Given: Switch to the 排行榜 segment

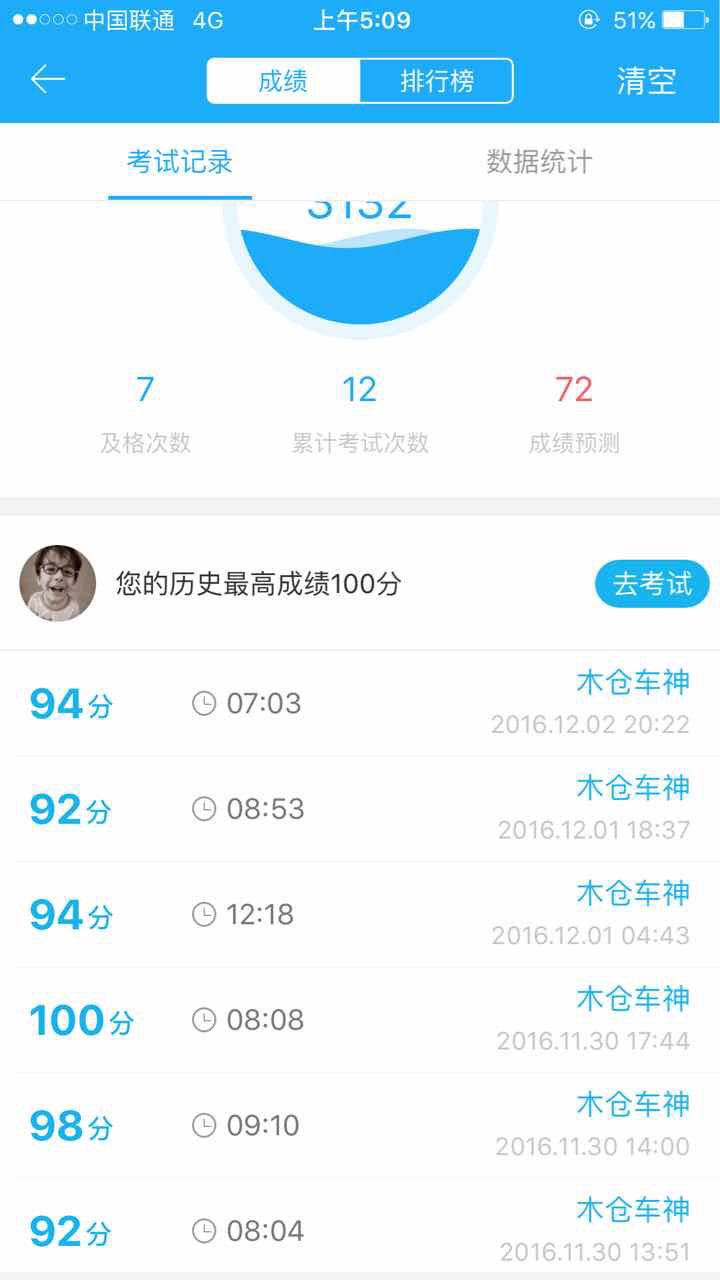Looking at the screenshot, I should pos(437,81).
